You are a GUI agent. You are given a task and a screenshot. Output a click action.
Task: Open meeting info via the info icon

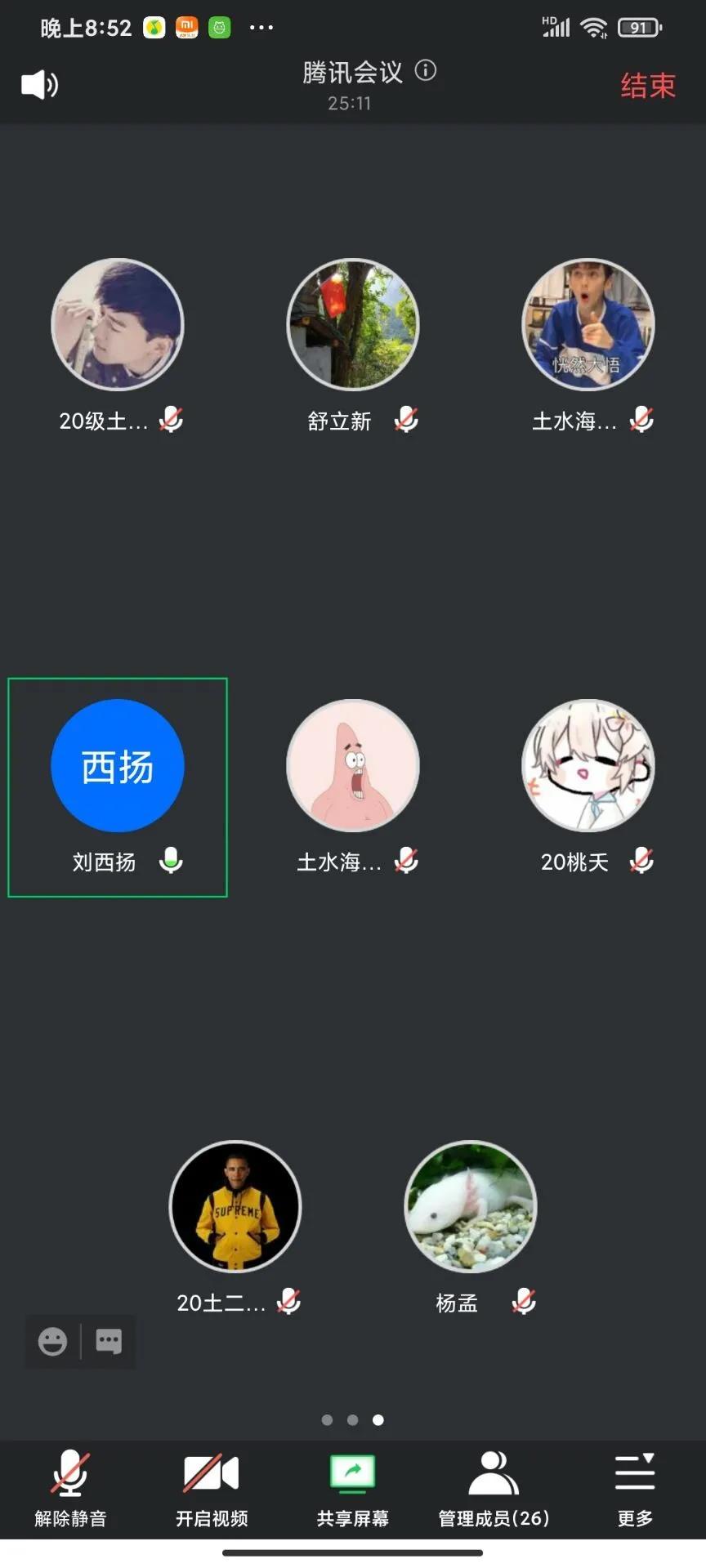(424, 72)
